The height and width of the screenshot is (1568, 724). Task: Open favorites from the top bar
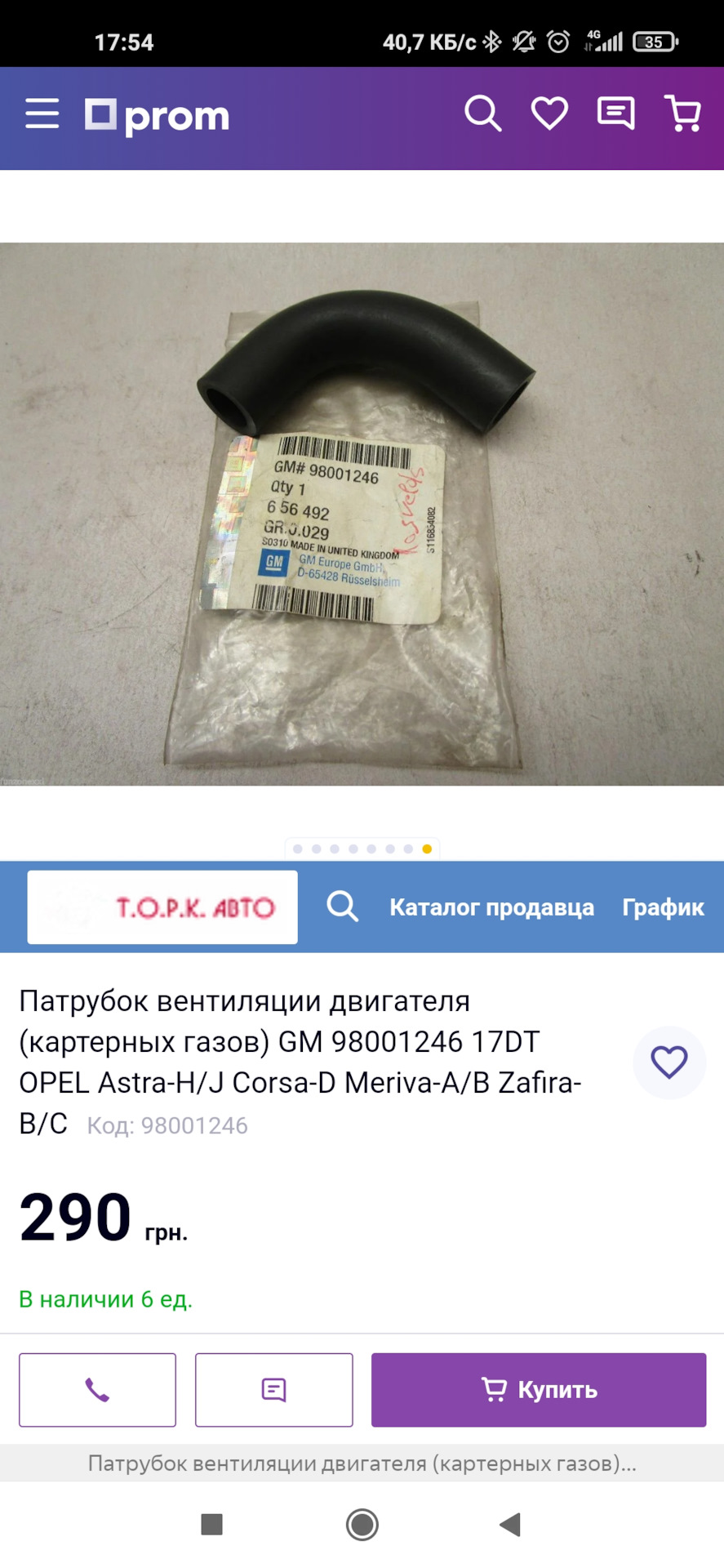(x=549, y=114)
